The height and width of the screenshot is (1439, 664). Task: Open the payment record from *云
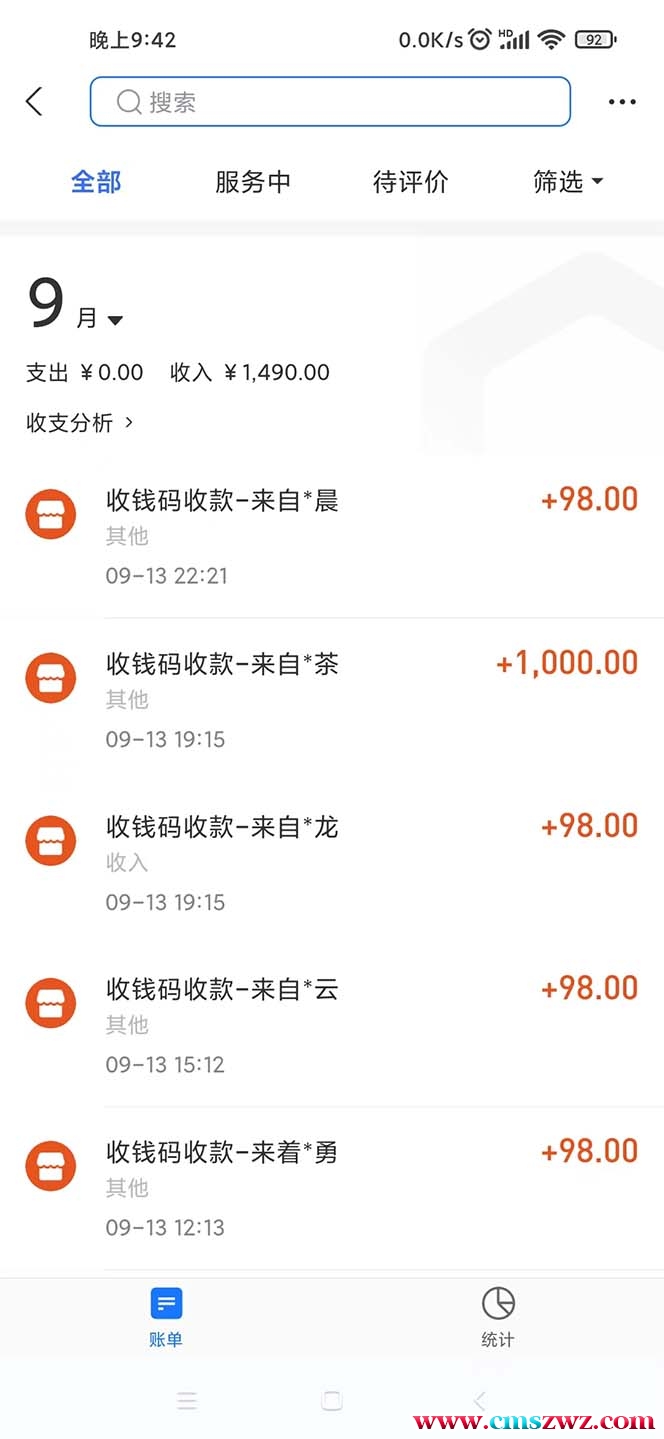coord(332,1026)
